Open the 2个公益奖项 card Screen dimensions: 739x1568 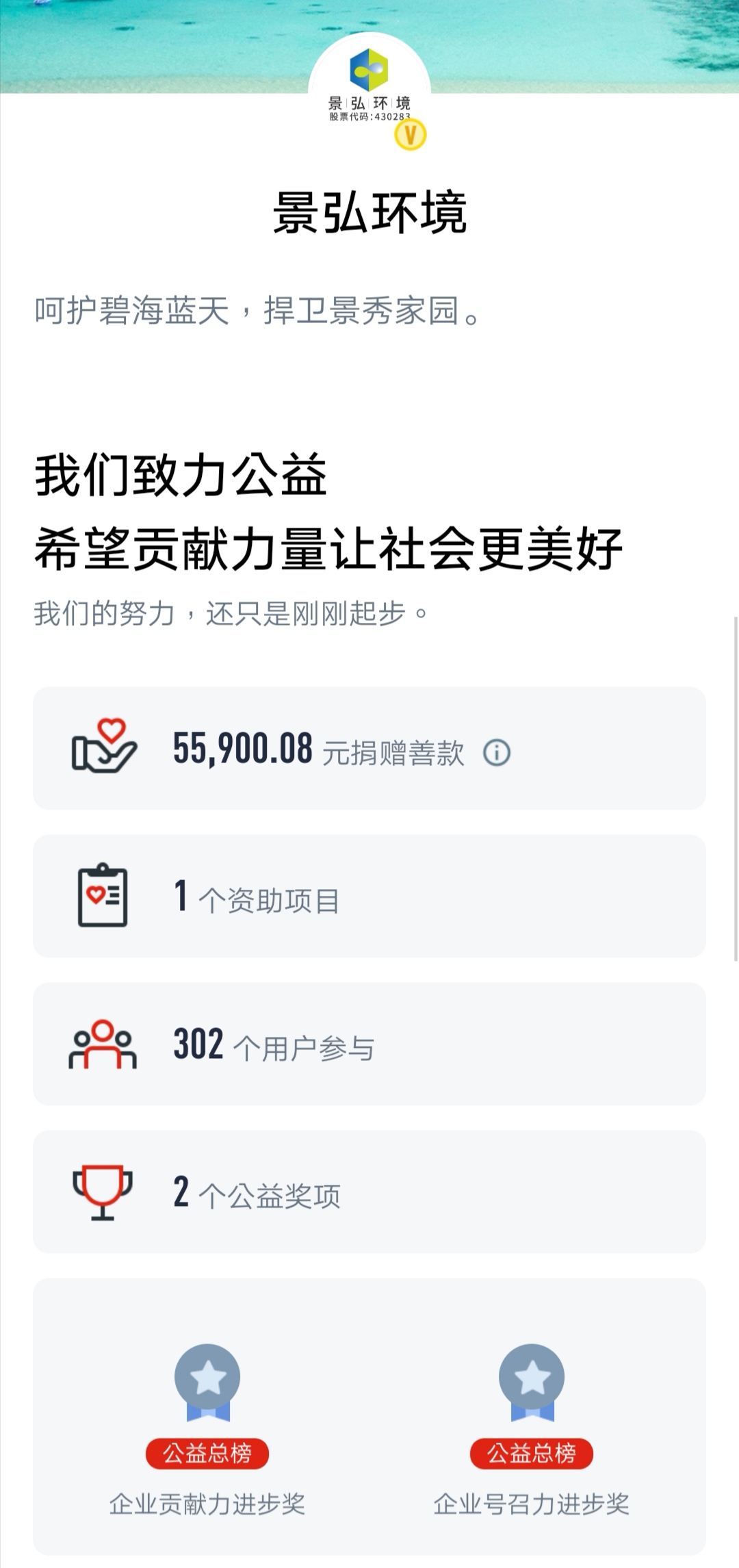click(x=369, y=1192)
